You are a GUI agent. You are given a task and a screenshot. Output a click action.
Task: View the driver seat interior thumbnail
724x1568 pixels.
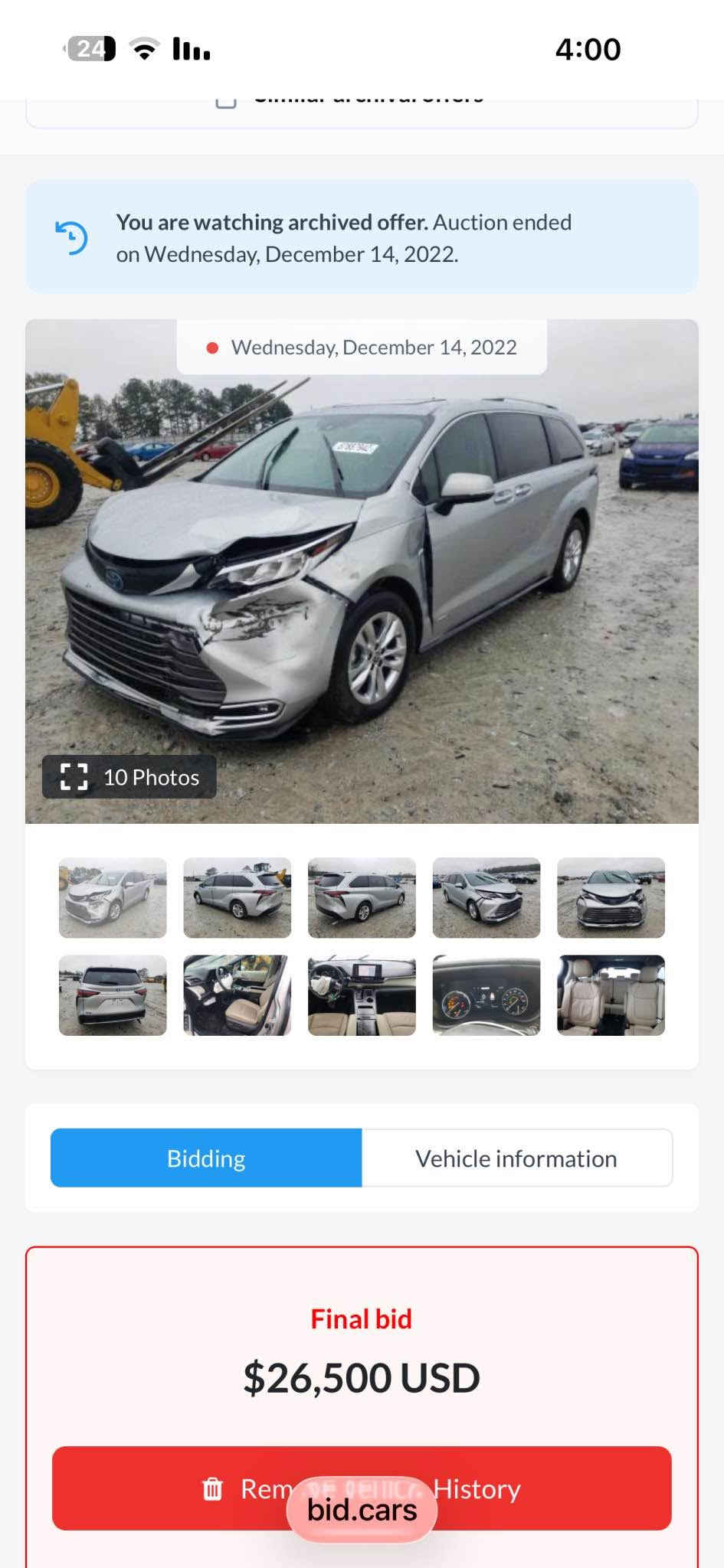[x=238, y=995]
